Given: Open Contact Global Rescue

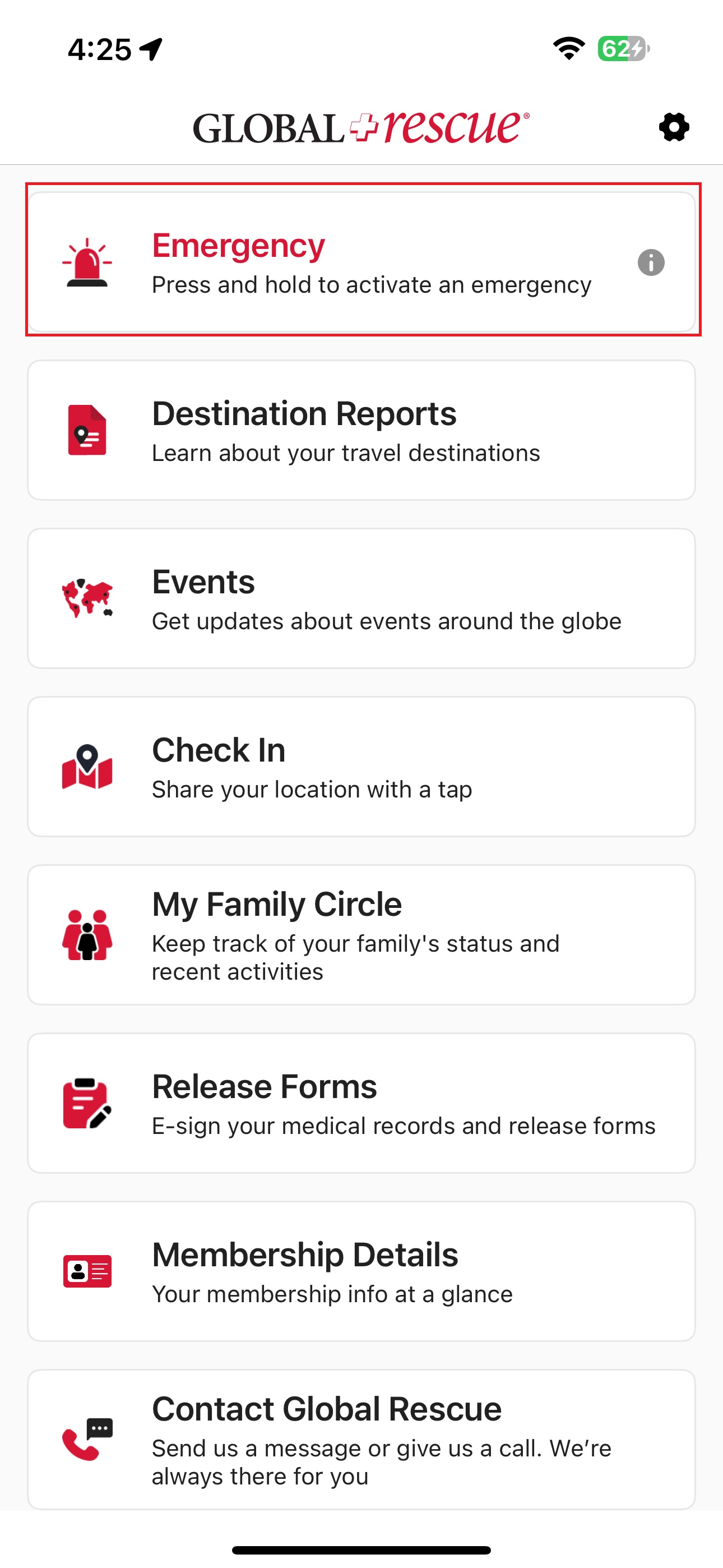Looking at the screenshot, I should 361,1439.
